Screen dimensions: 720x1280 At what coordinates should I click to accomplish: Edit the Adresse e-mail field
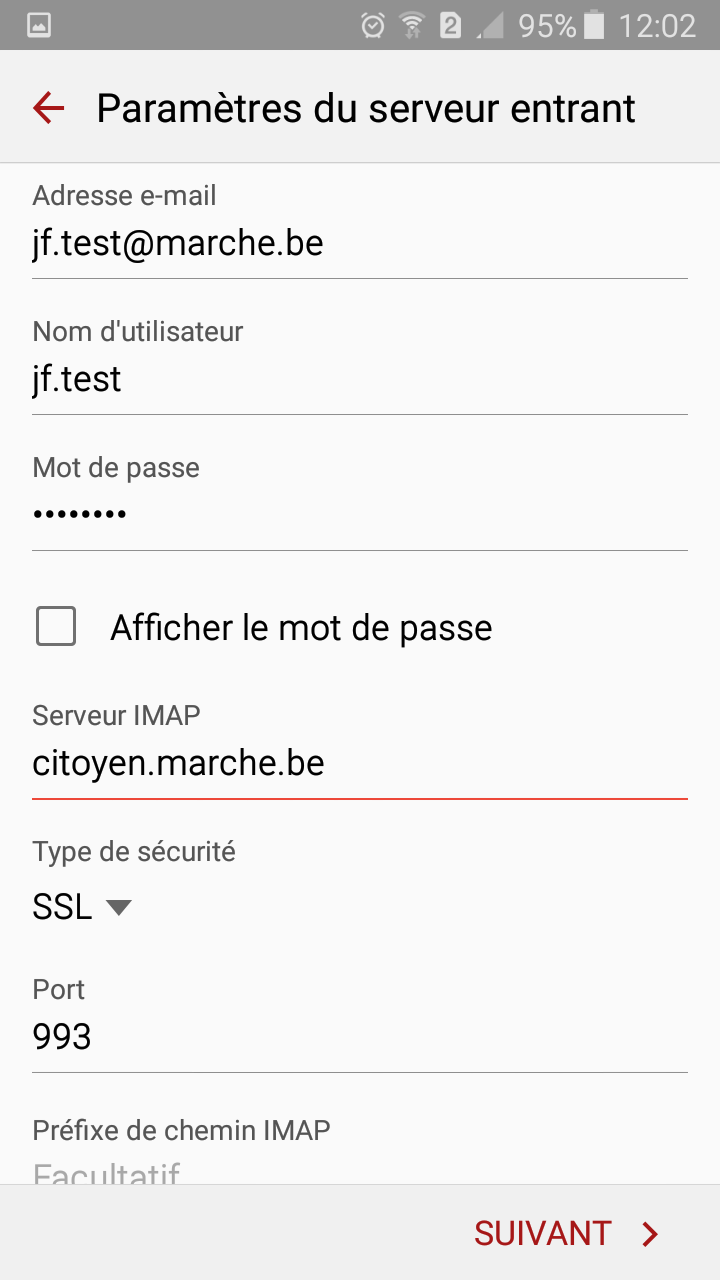360,244
